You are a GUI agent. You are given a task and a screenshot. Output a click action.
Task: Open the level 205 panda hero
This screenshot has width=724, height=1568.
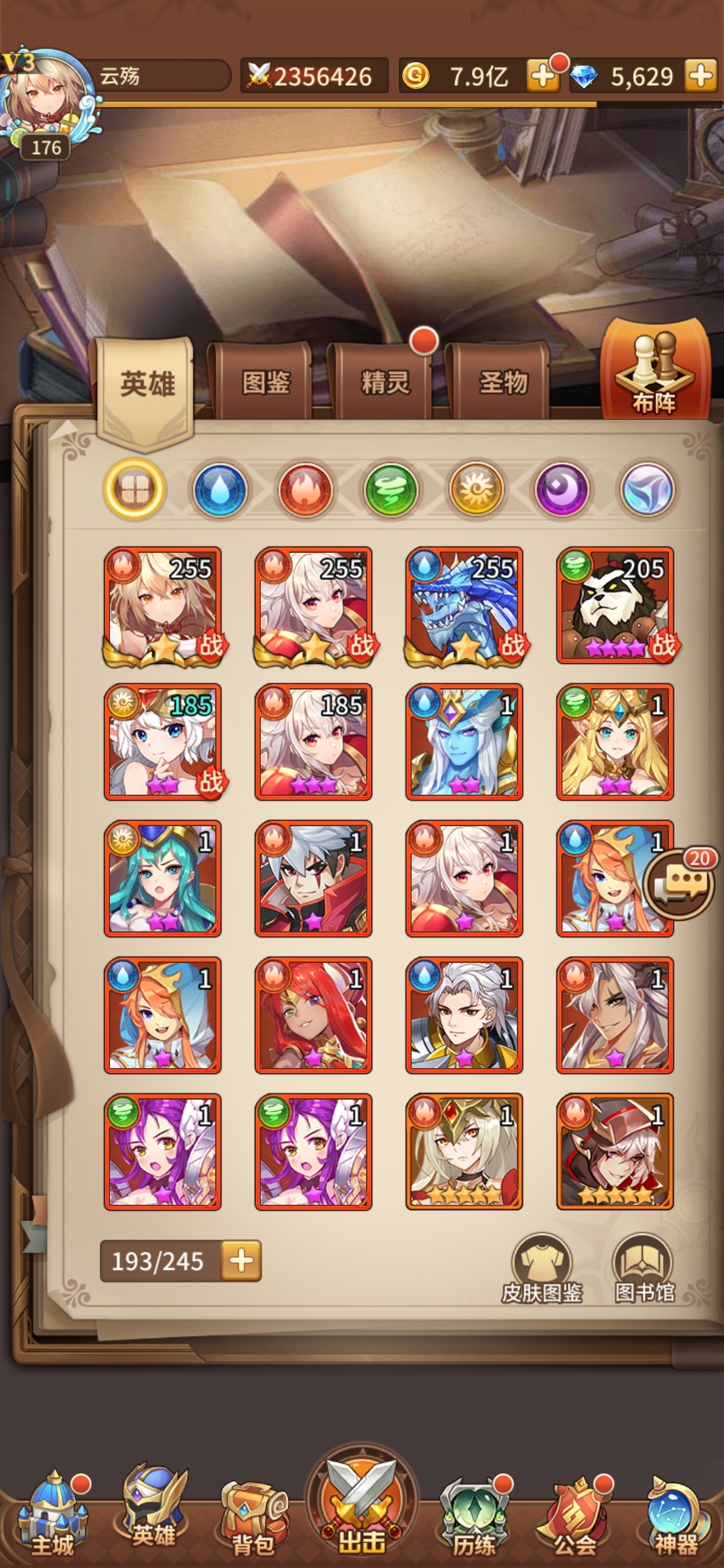coord(615,606)
